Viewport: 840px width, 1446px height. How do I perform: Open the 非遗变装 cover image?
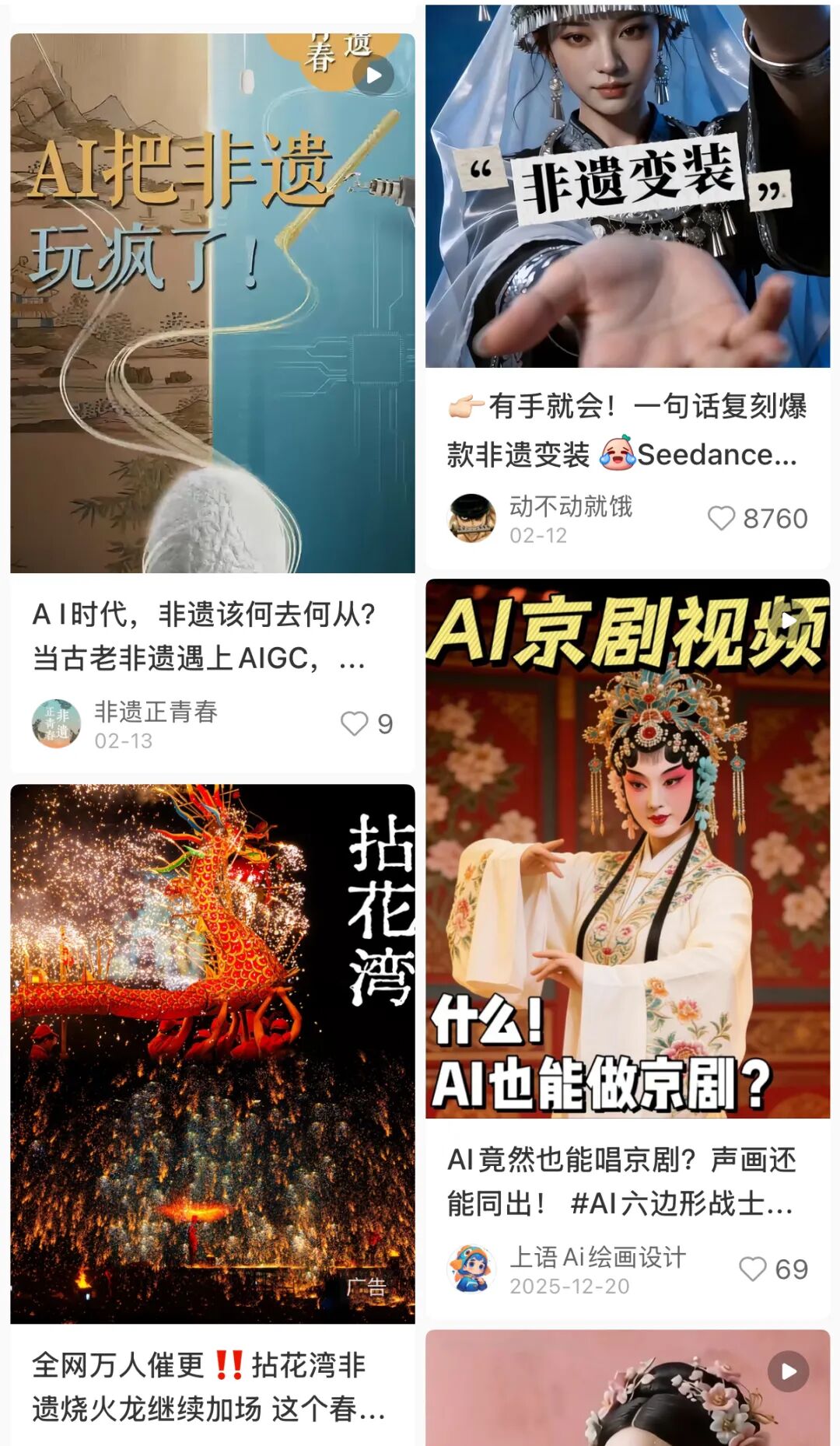tap(627, 187)
